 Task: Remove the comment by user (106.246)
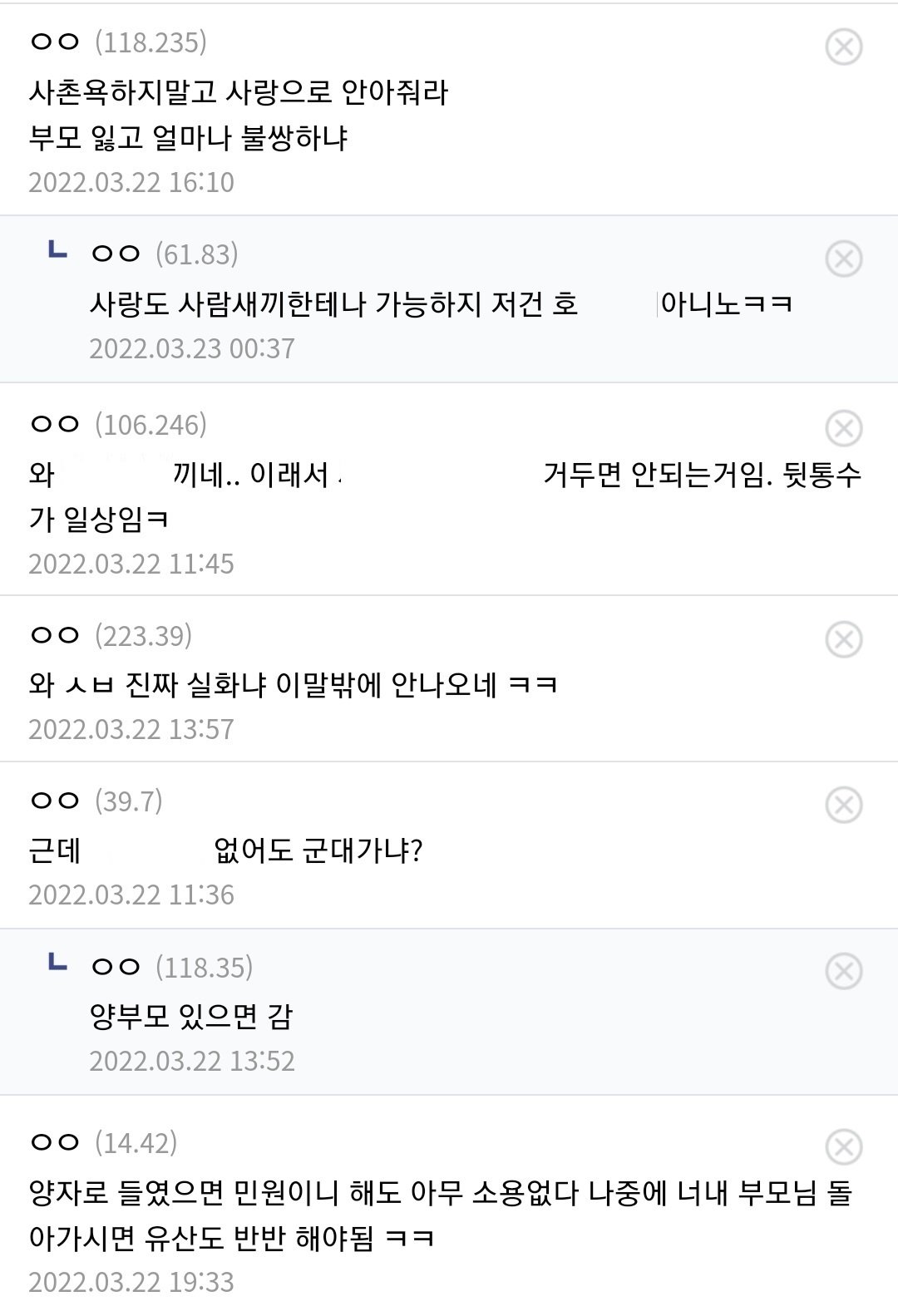(x=843, y=428)
